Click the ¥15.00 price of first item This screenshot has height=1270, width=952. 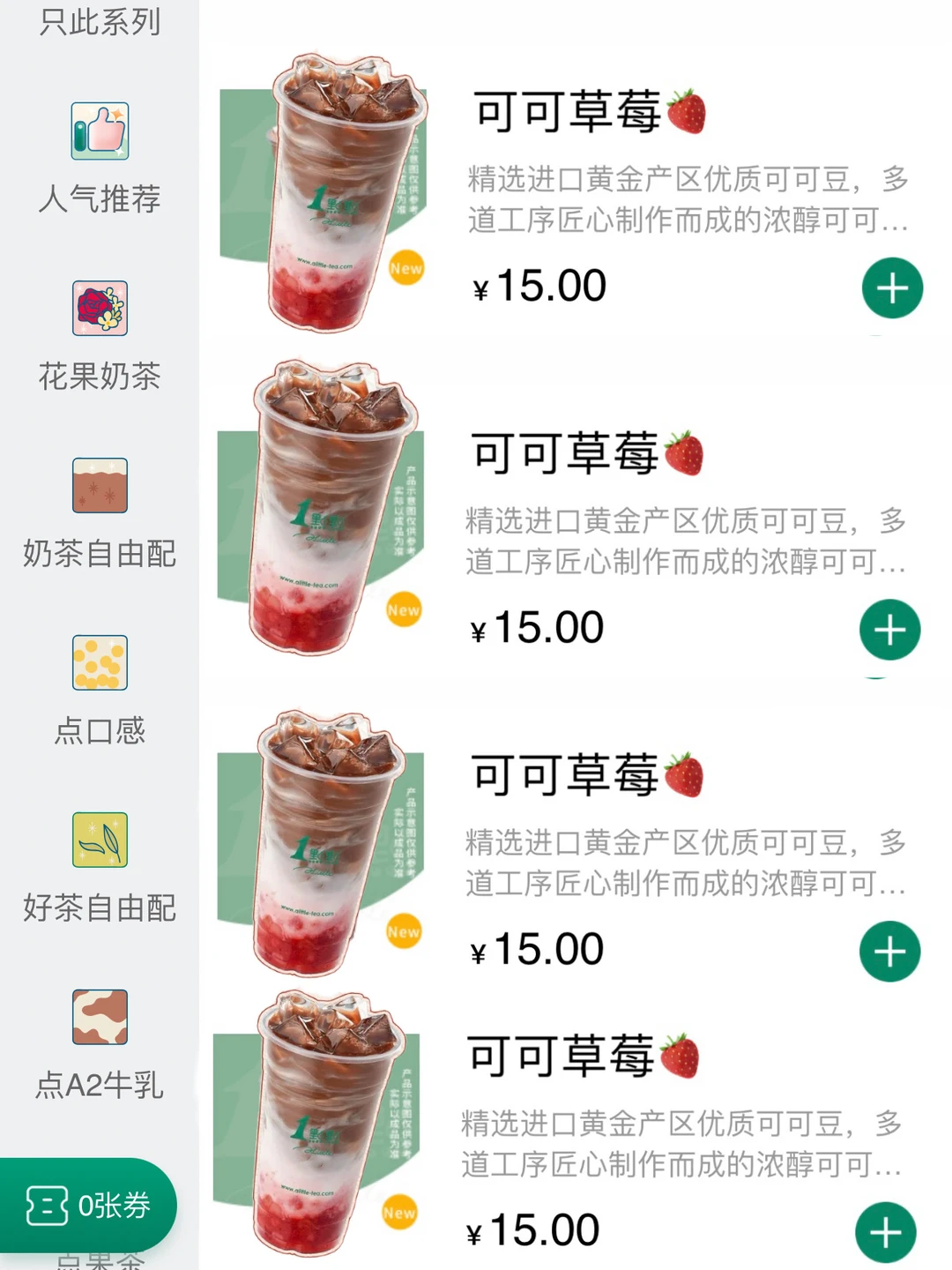(x=538, y=285)
